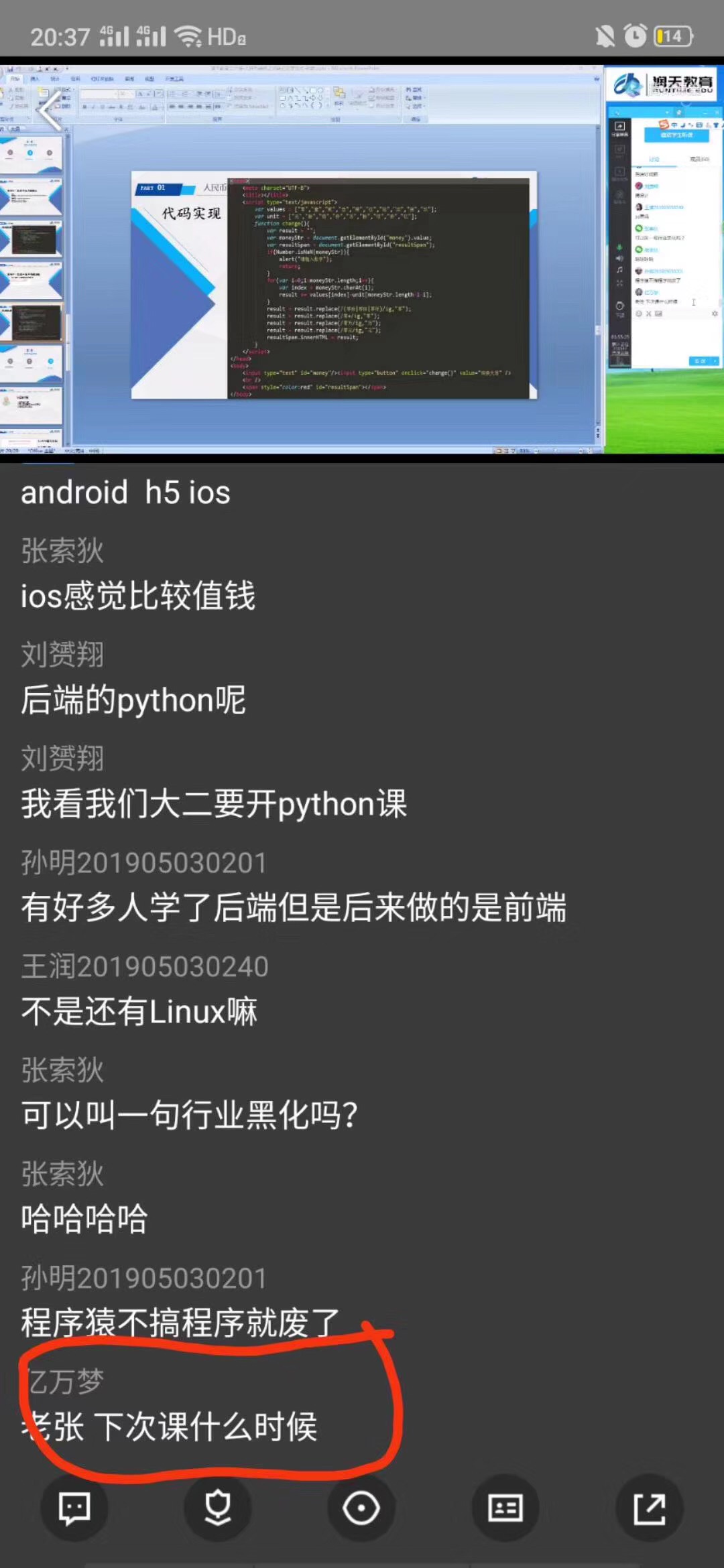Image resolution: width=724 pixels, height=1568 pixels.
Task: Tap the back arrow on the video
Action: (x=51, y=111)
